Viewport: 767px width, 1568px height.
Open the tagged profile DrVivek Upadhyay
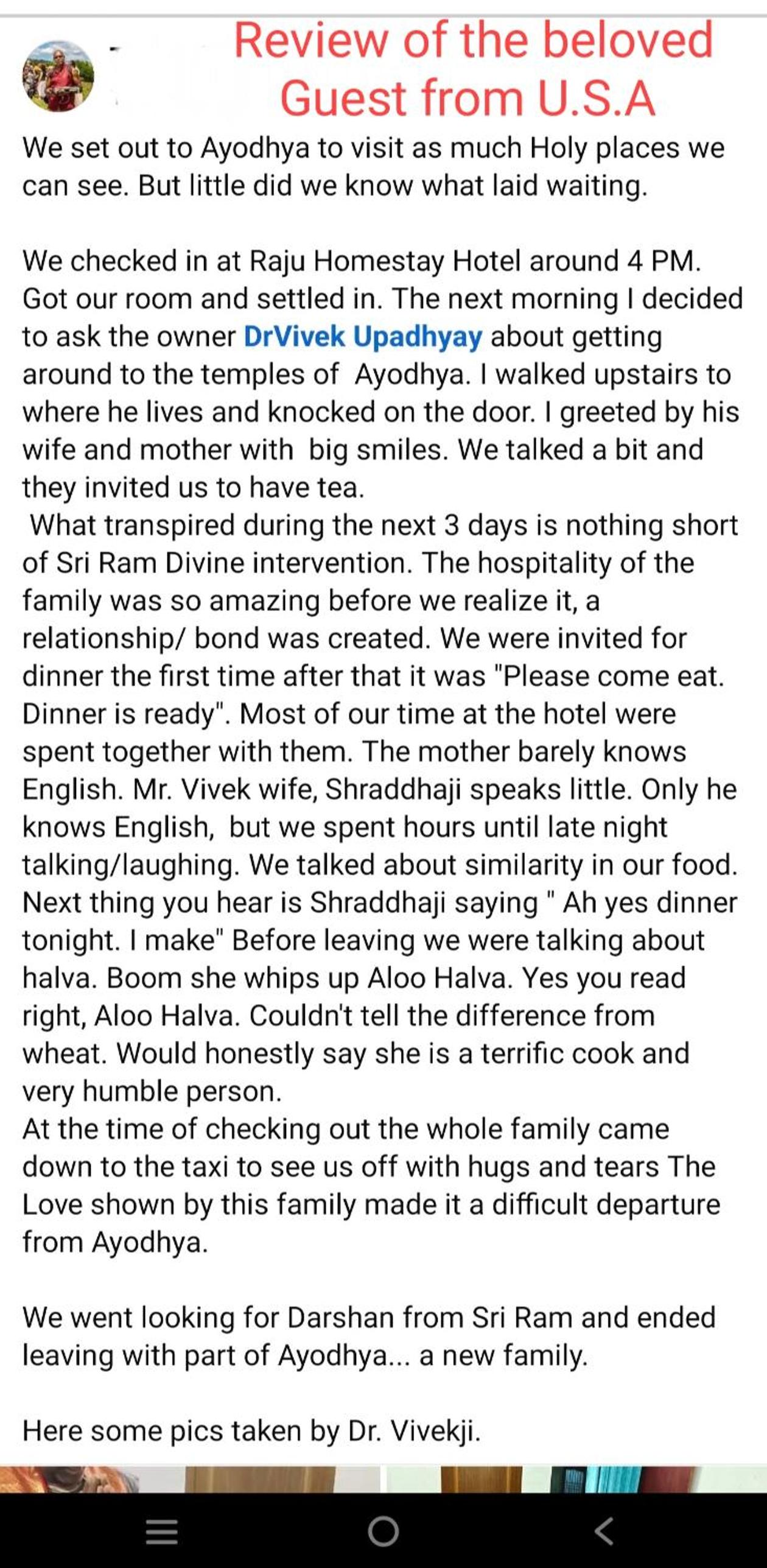(x=363, y=337)
